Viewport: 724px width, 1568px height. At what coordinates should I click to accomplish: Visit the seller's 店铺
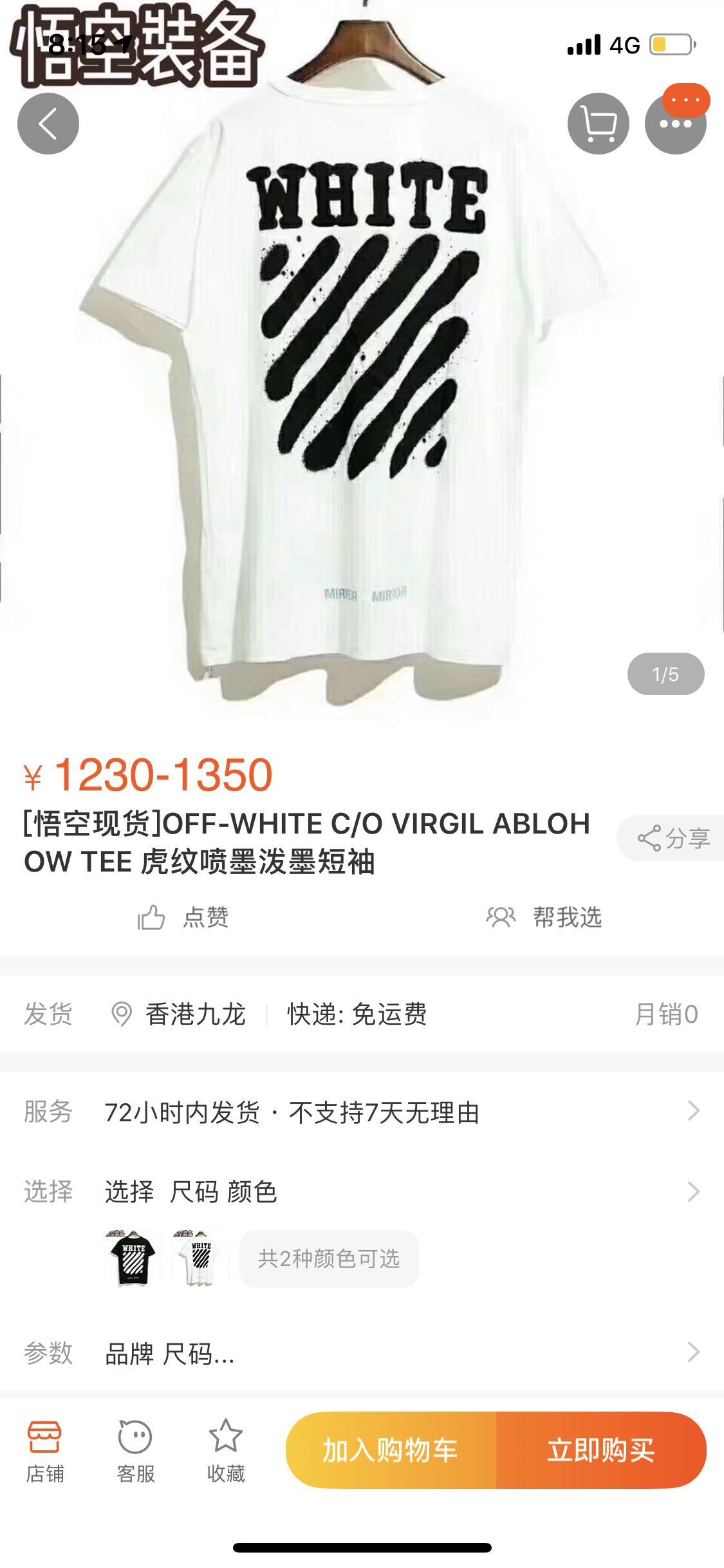point(45,1451)
